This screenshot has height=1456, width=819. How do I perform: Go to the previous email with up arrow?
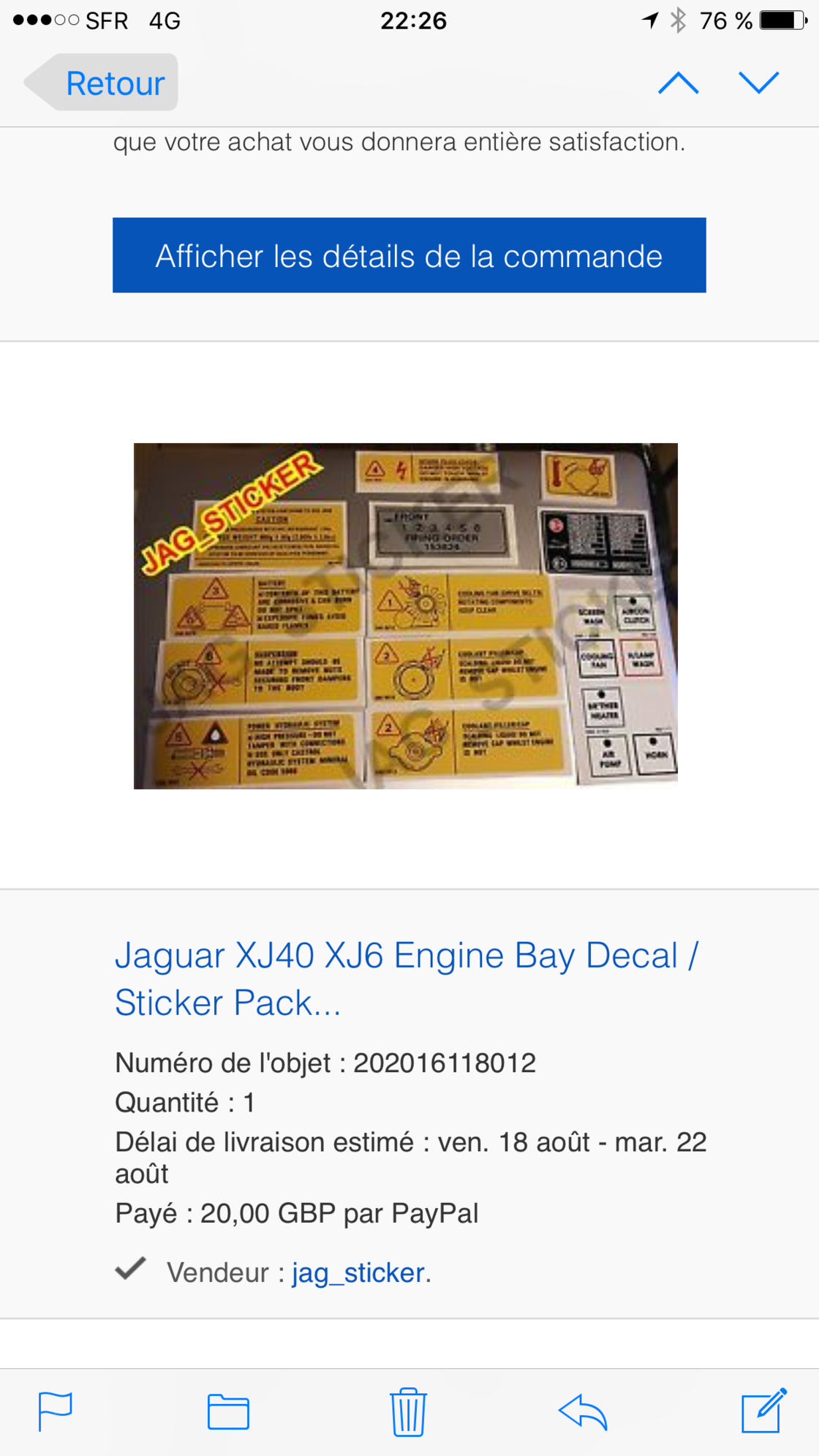[678, 83]
